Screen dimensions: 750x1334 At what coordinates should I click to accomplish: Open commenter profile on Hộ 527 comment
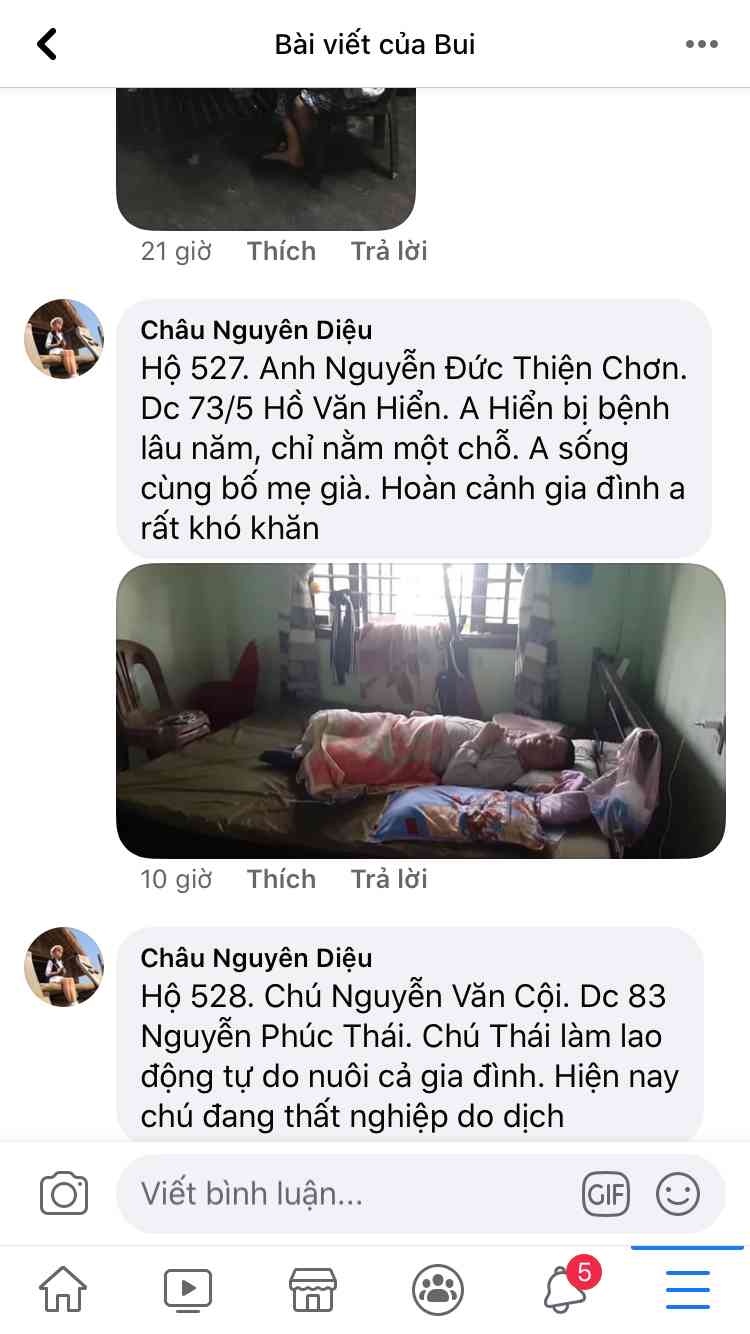[x=64, y=339]
